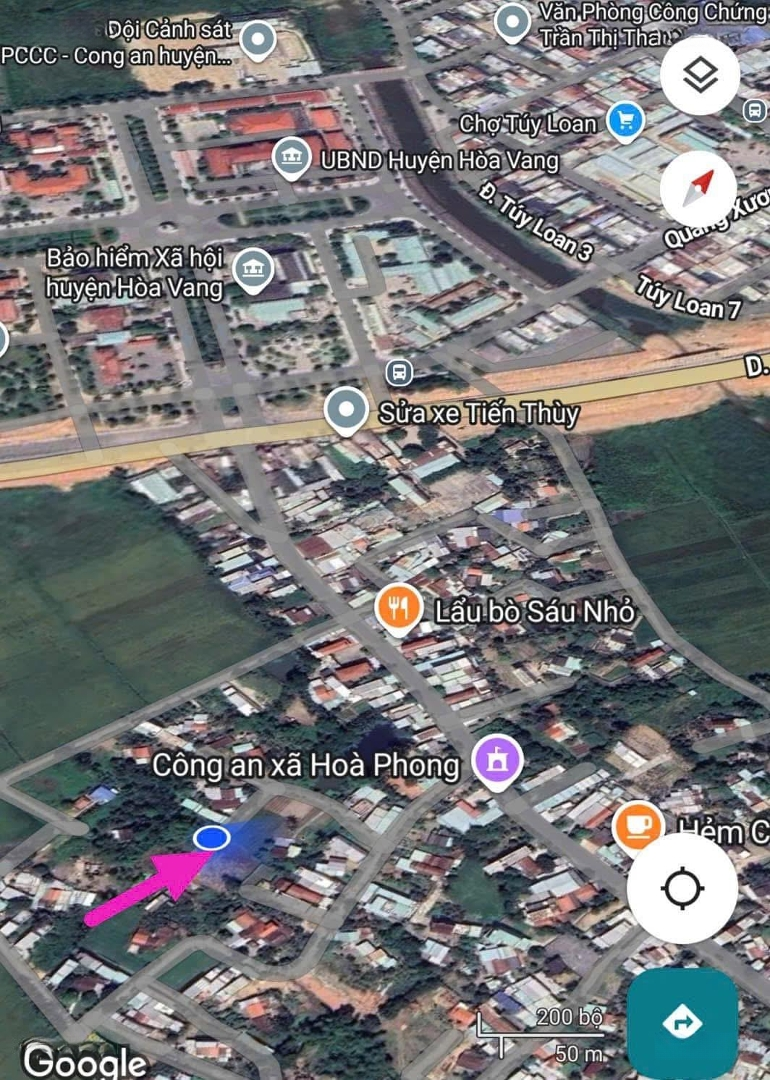Select the Chợ Túy Loan shopping pin
The width and height of the screenshot is (770, 1080).
pos(627,122)
